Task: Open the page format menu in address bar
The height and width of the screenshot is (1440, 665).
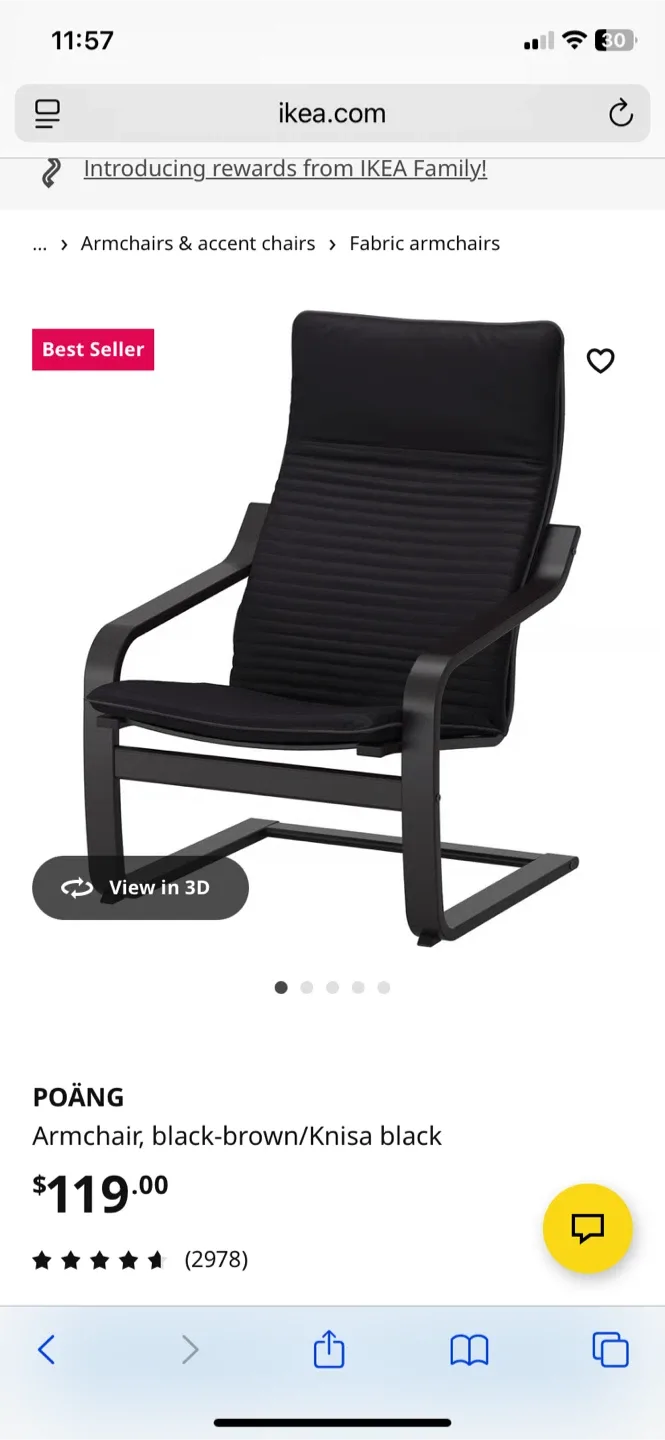Action: [x=47, y=113]
